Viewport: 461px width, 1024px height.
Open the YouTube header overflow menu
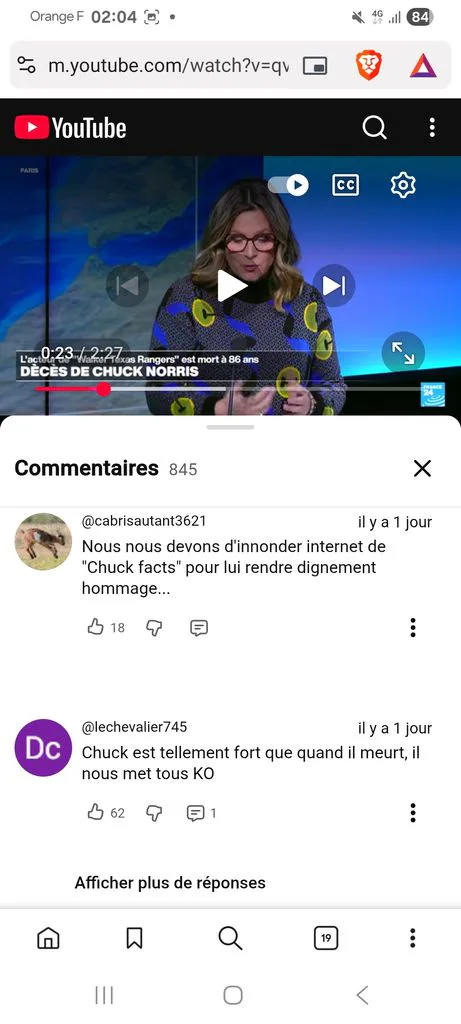[432, 127]
